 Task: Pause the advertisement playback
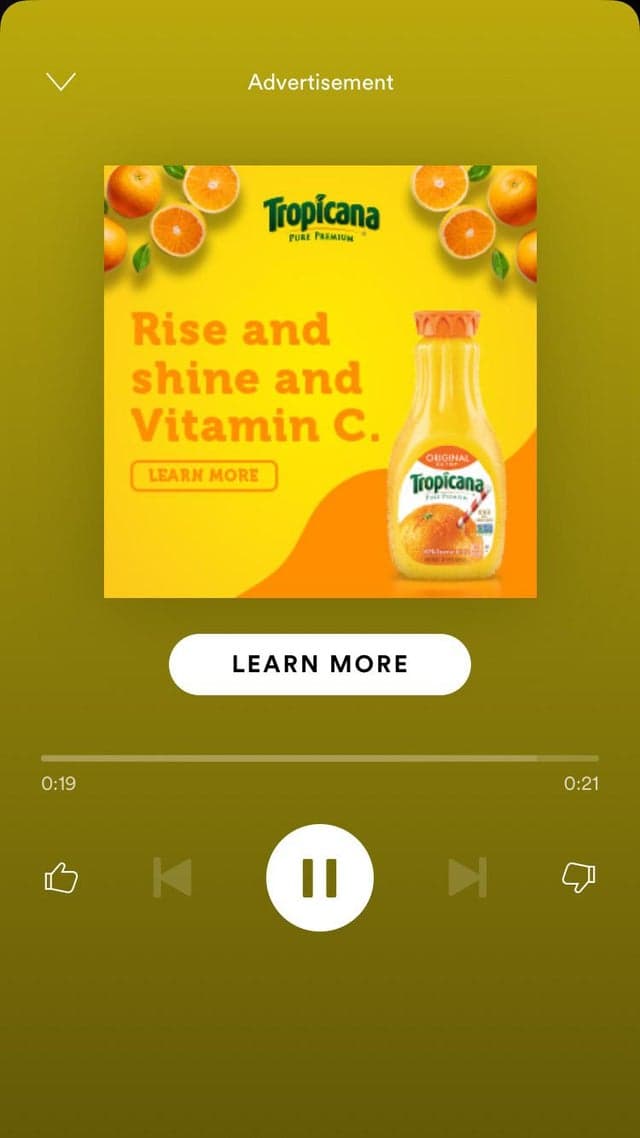(x=320, y=877)
